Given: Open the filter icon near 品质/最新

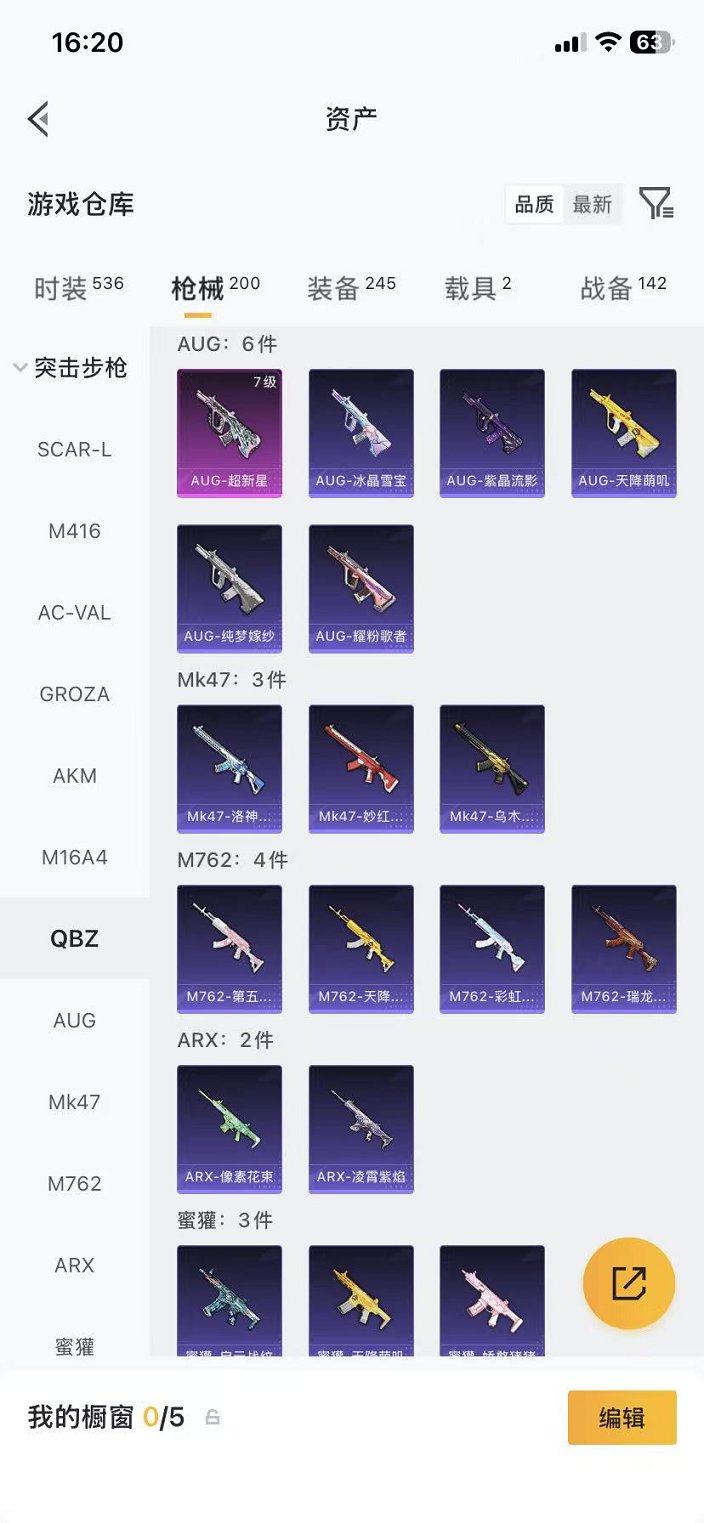Looking at the screenshot, I should pos(656,204).
